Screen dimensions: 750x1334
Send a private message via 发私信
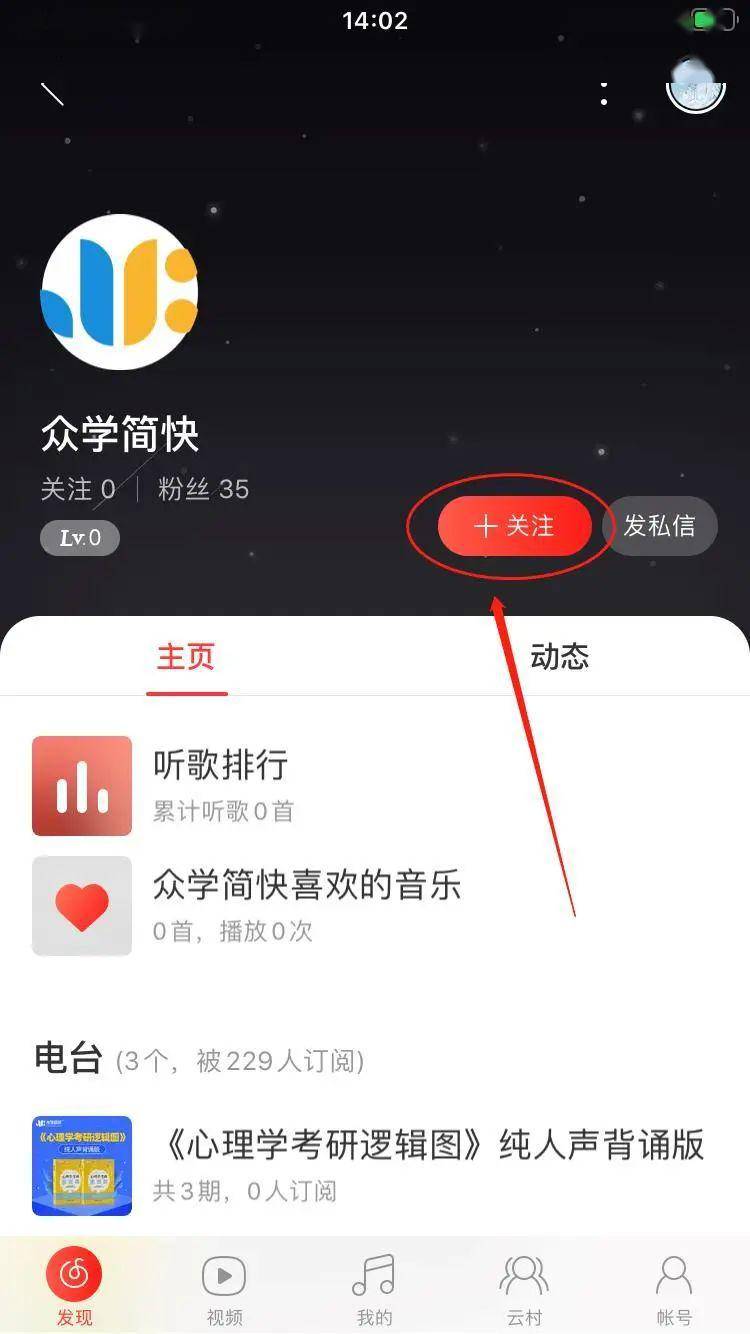click(659, 526)
